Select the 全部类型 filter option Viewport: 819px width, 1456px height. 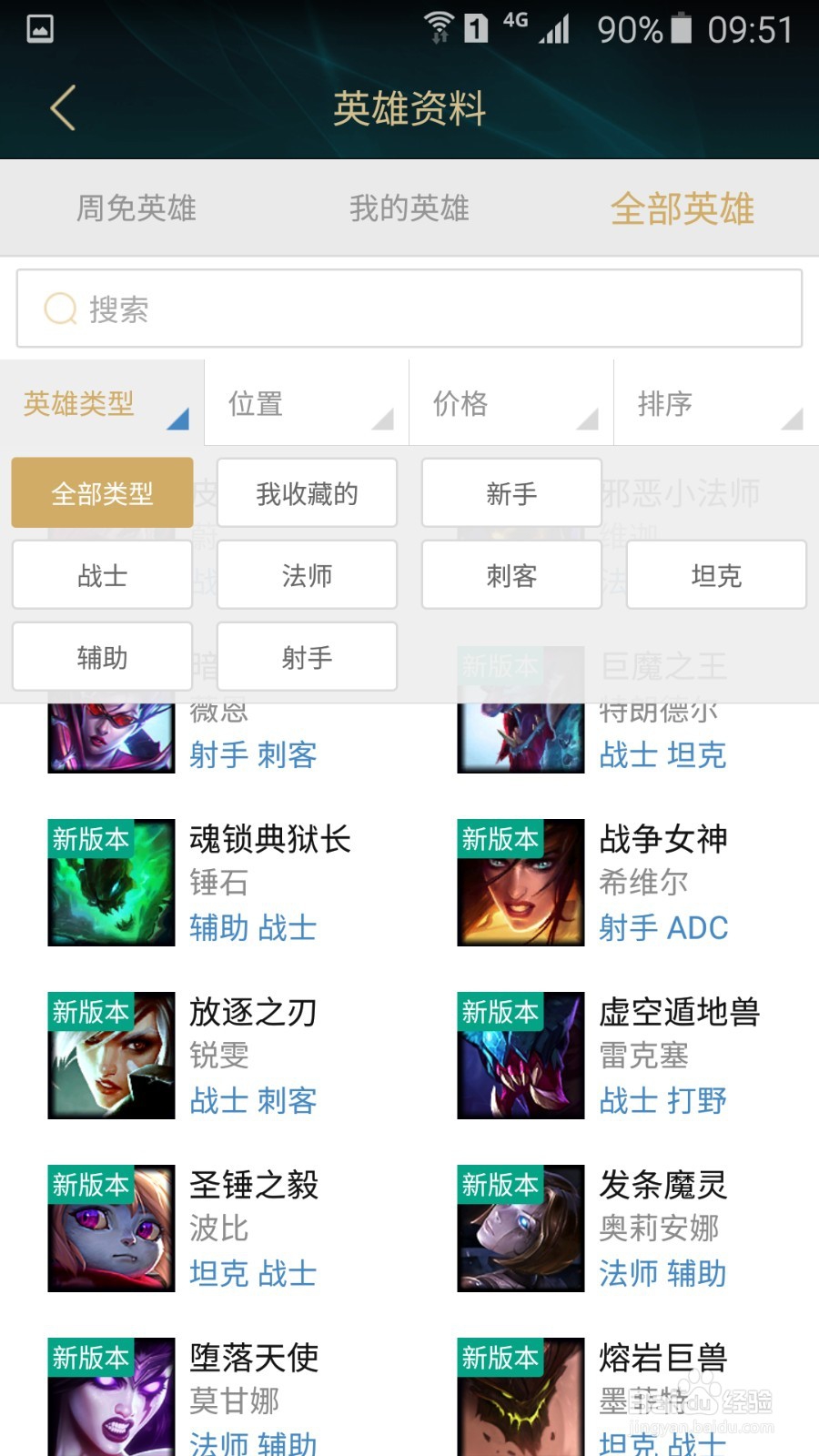102,492
